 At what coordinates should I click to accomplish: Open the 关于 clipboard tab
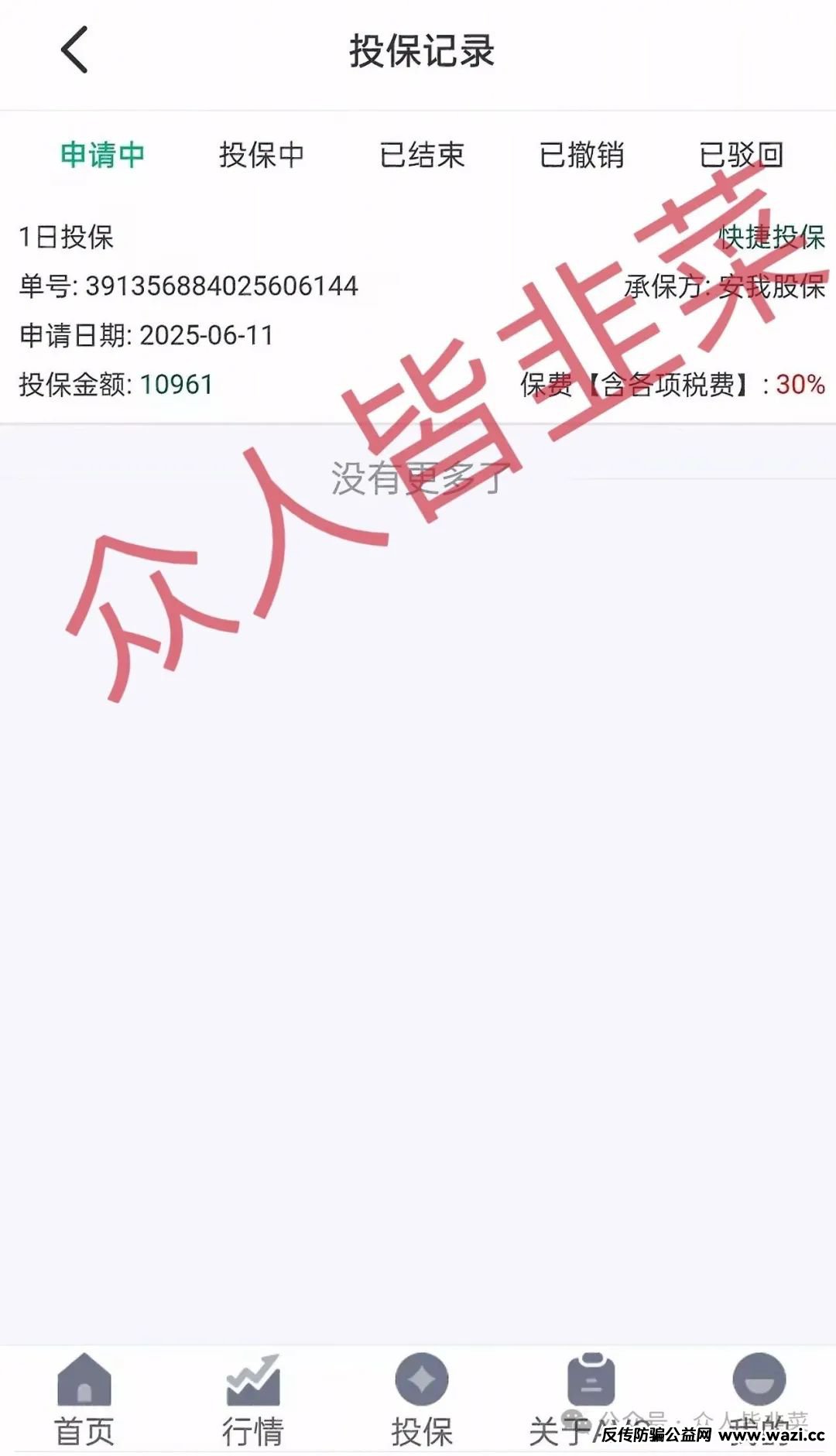click(x=591, y=1401)
